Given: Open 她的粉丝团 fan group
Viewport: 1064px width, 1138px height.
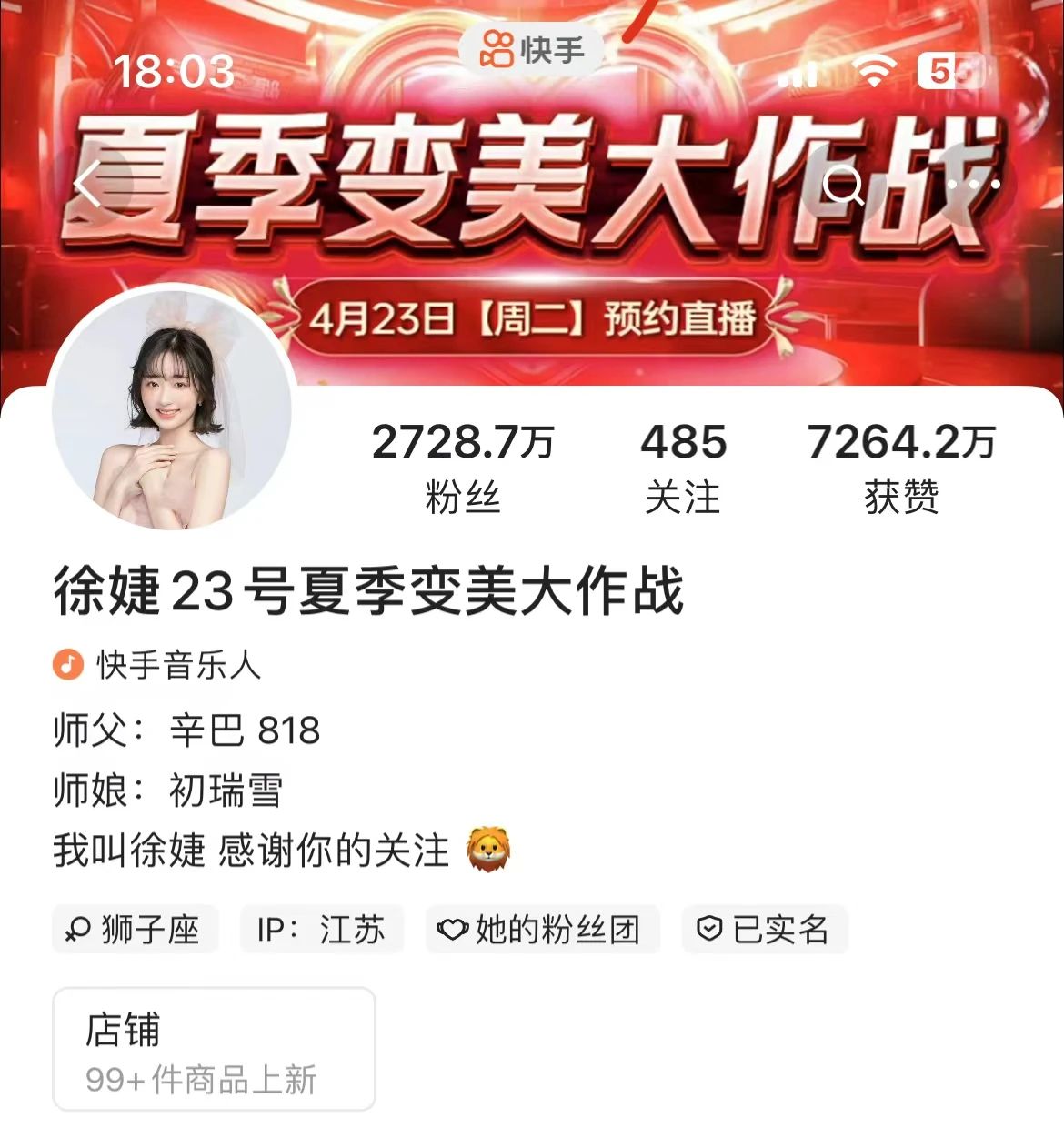Looking at the screenshot, I should (x=542, y=929).
